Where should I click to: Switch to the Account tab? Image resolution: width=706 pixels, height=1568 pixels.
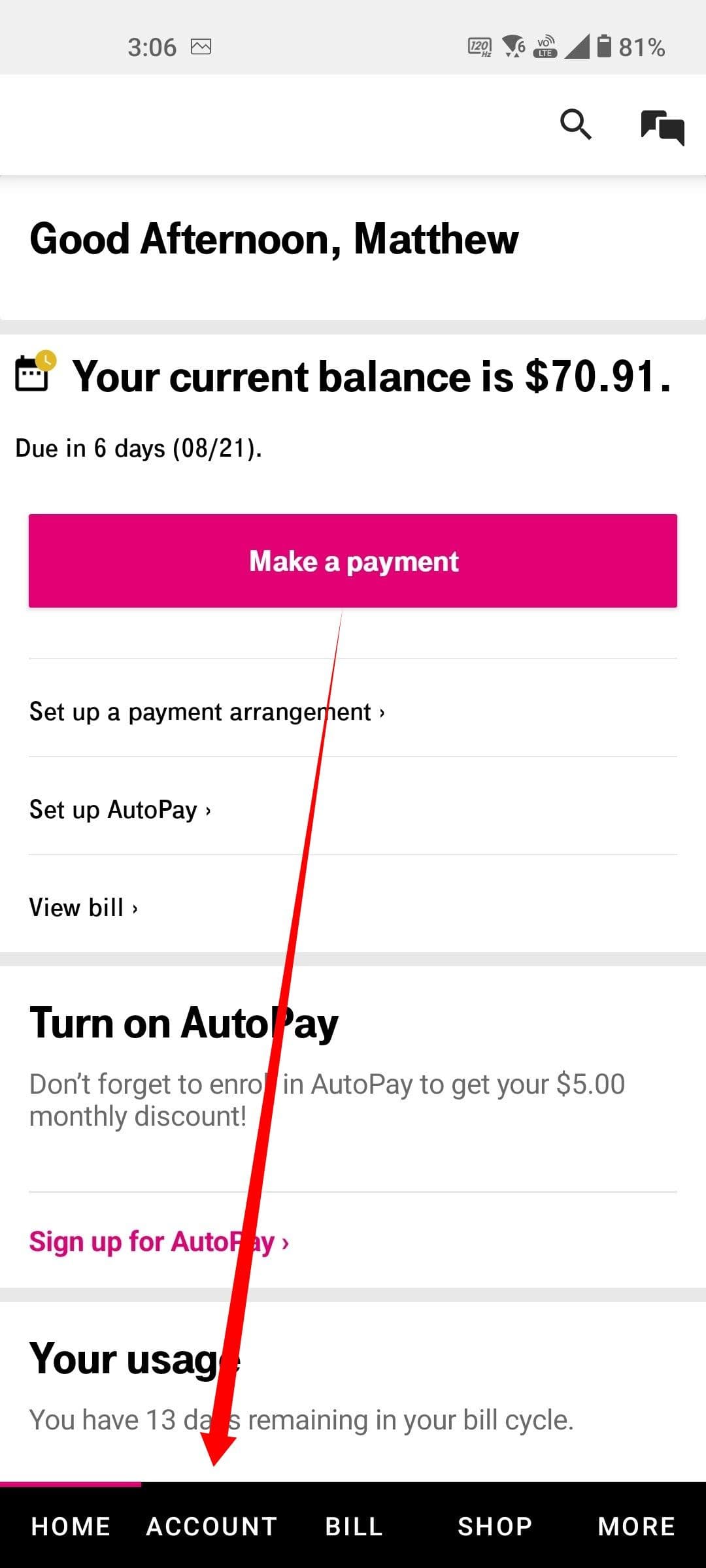(x=212, y=1526)
